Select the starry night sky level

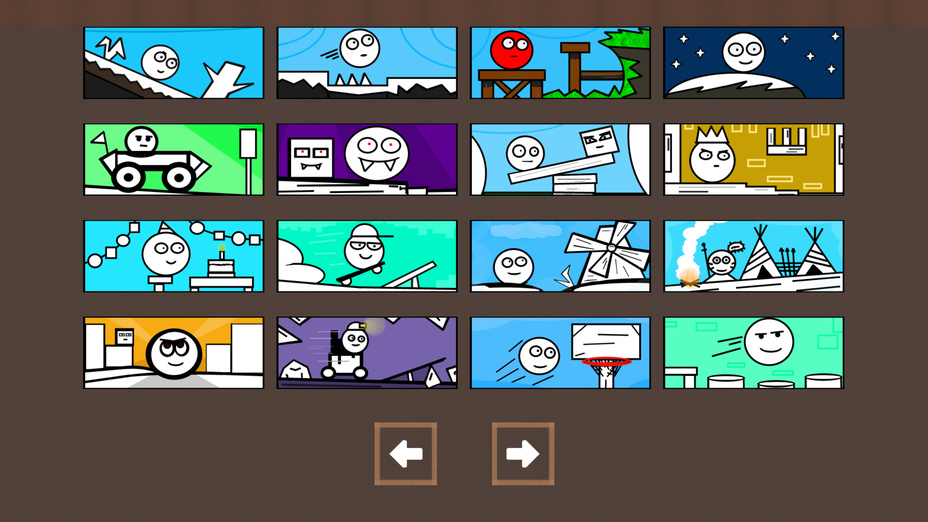point(754,63)
